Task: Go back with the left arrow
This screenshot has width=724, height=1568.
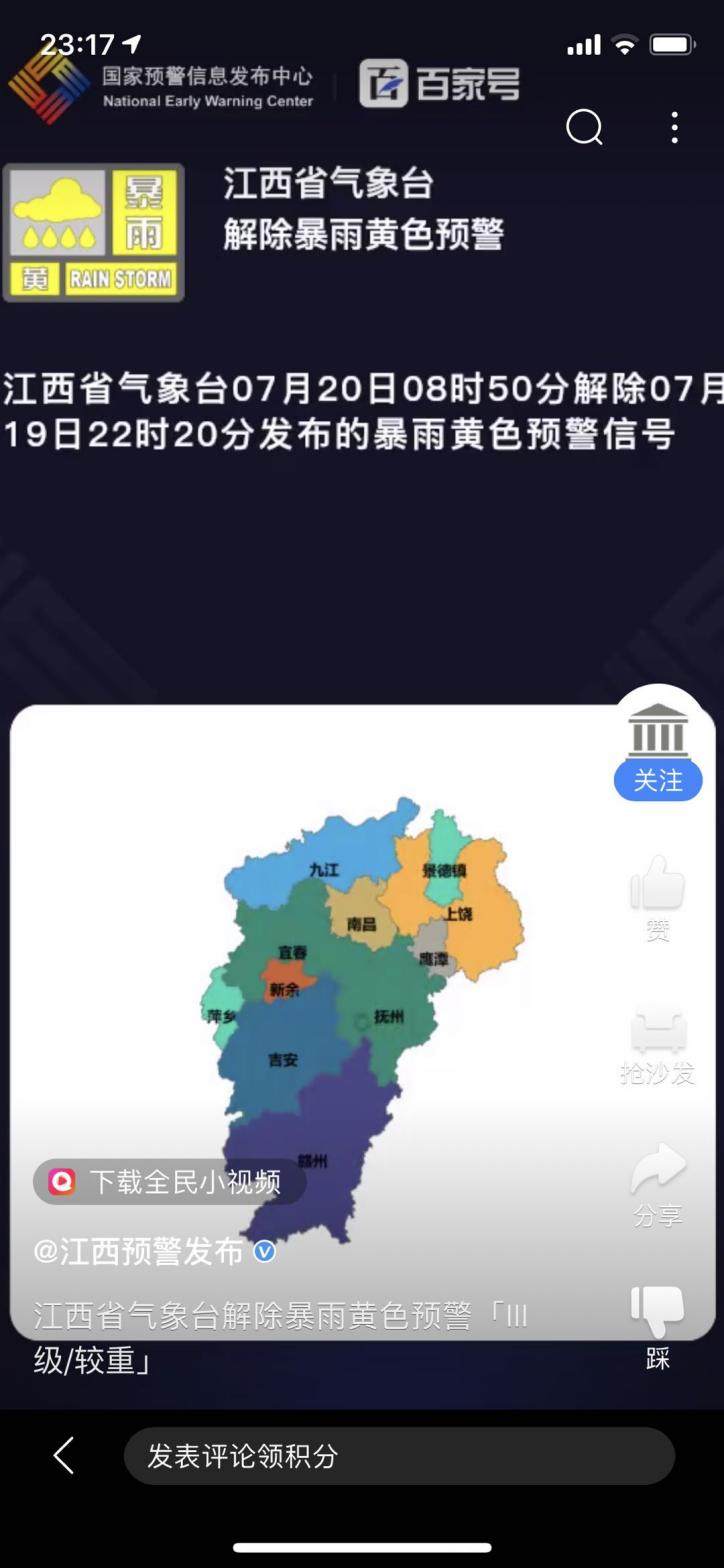Action: (x=64, y=1456)
